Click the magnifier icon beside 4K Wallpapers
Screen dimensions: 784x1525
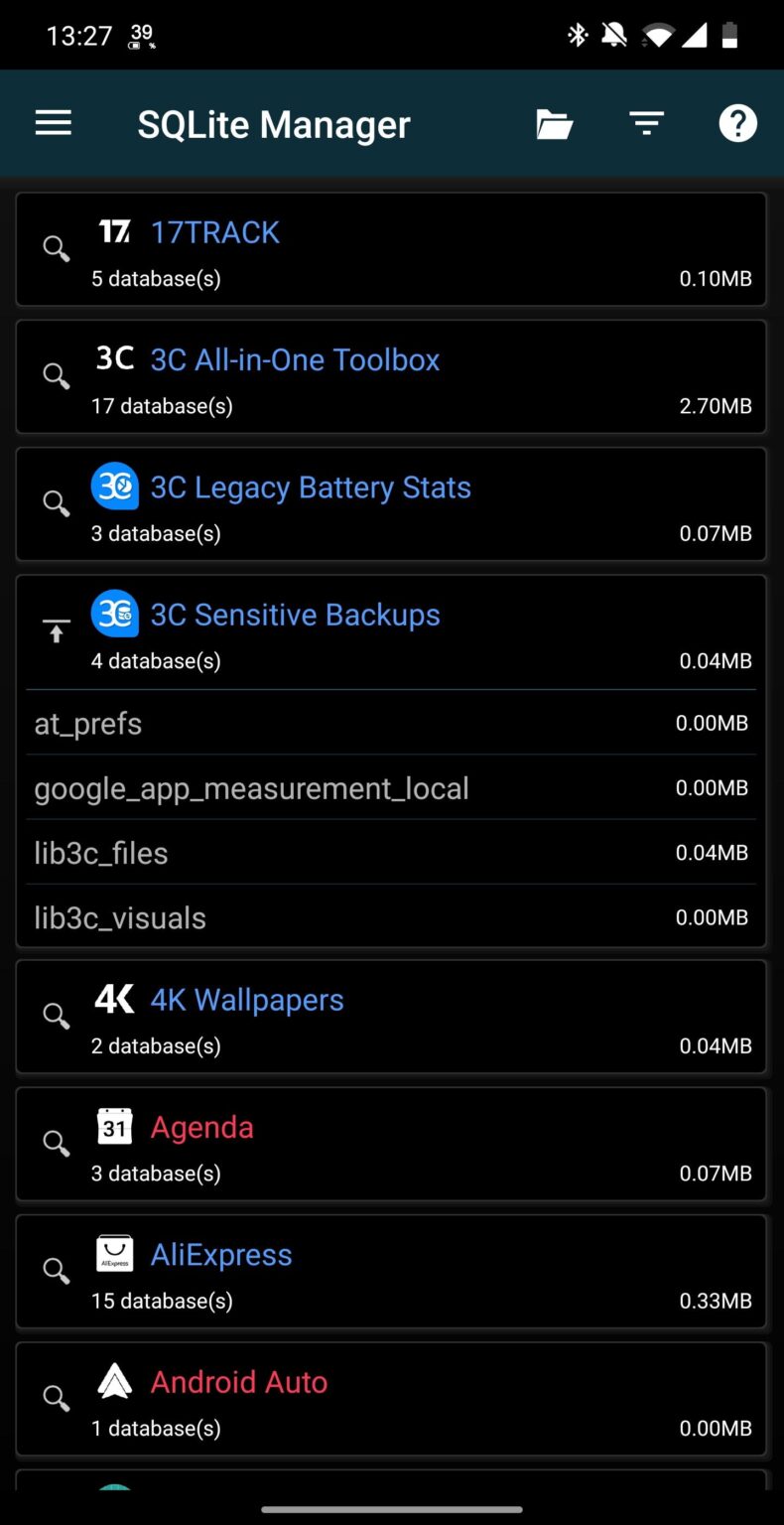(56, 1016)
